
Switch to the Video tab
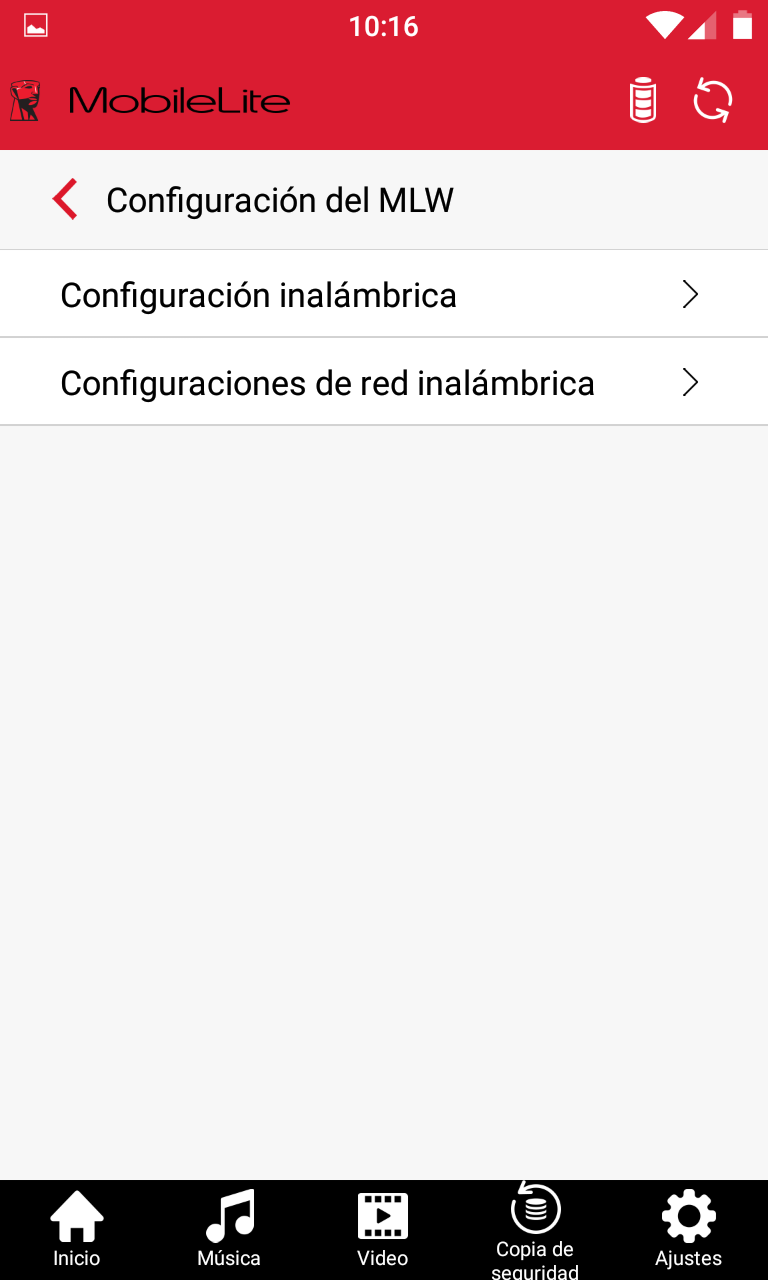point(383,1230)
